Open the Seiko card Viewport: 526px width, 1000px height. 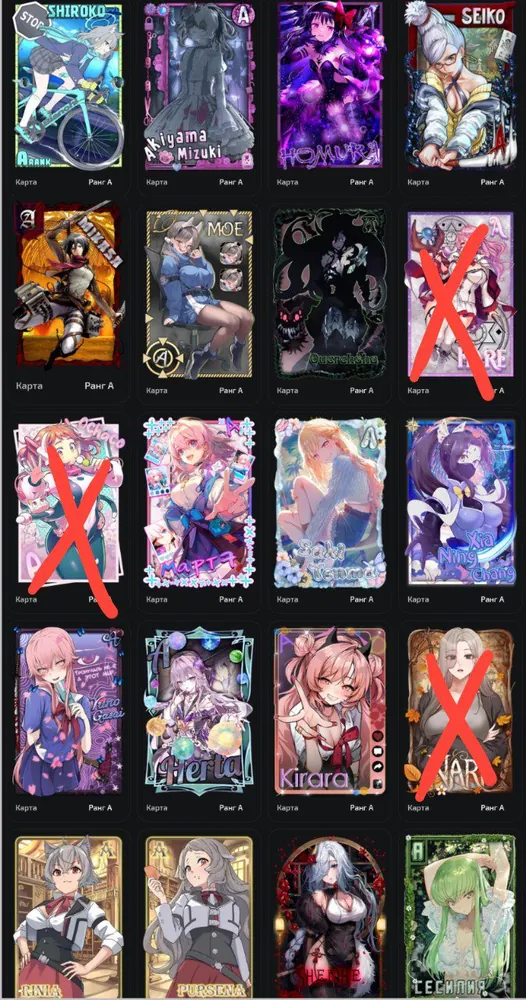[461, 86]
